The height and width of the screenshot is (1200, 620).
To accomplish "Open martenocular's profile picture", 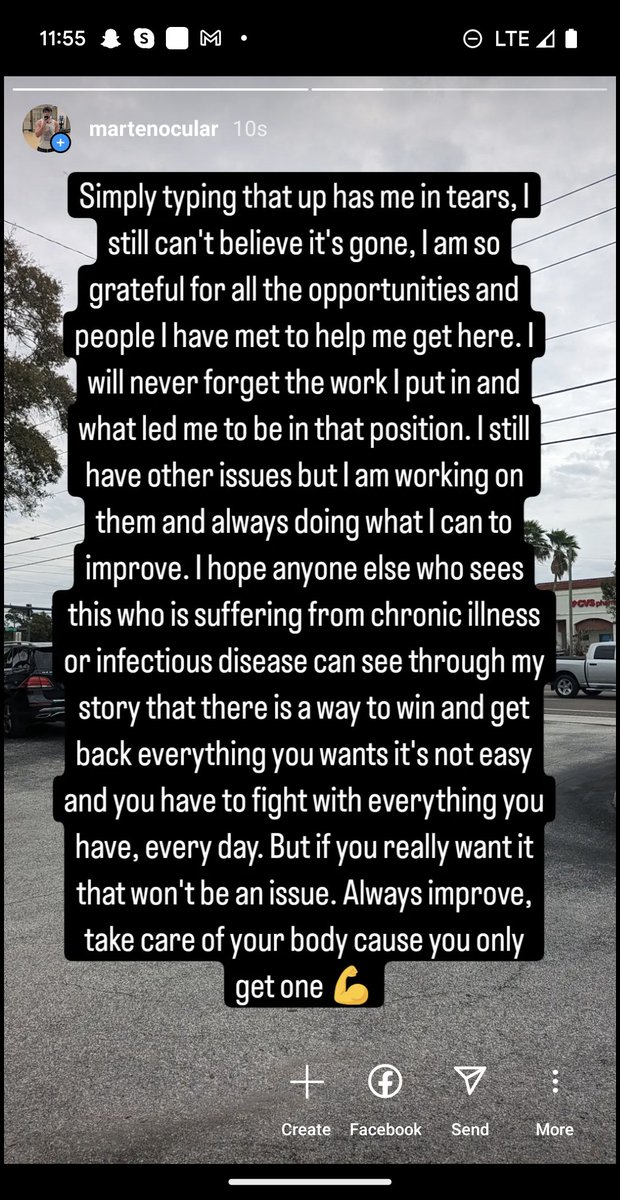I will pos(45,127).
